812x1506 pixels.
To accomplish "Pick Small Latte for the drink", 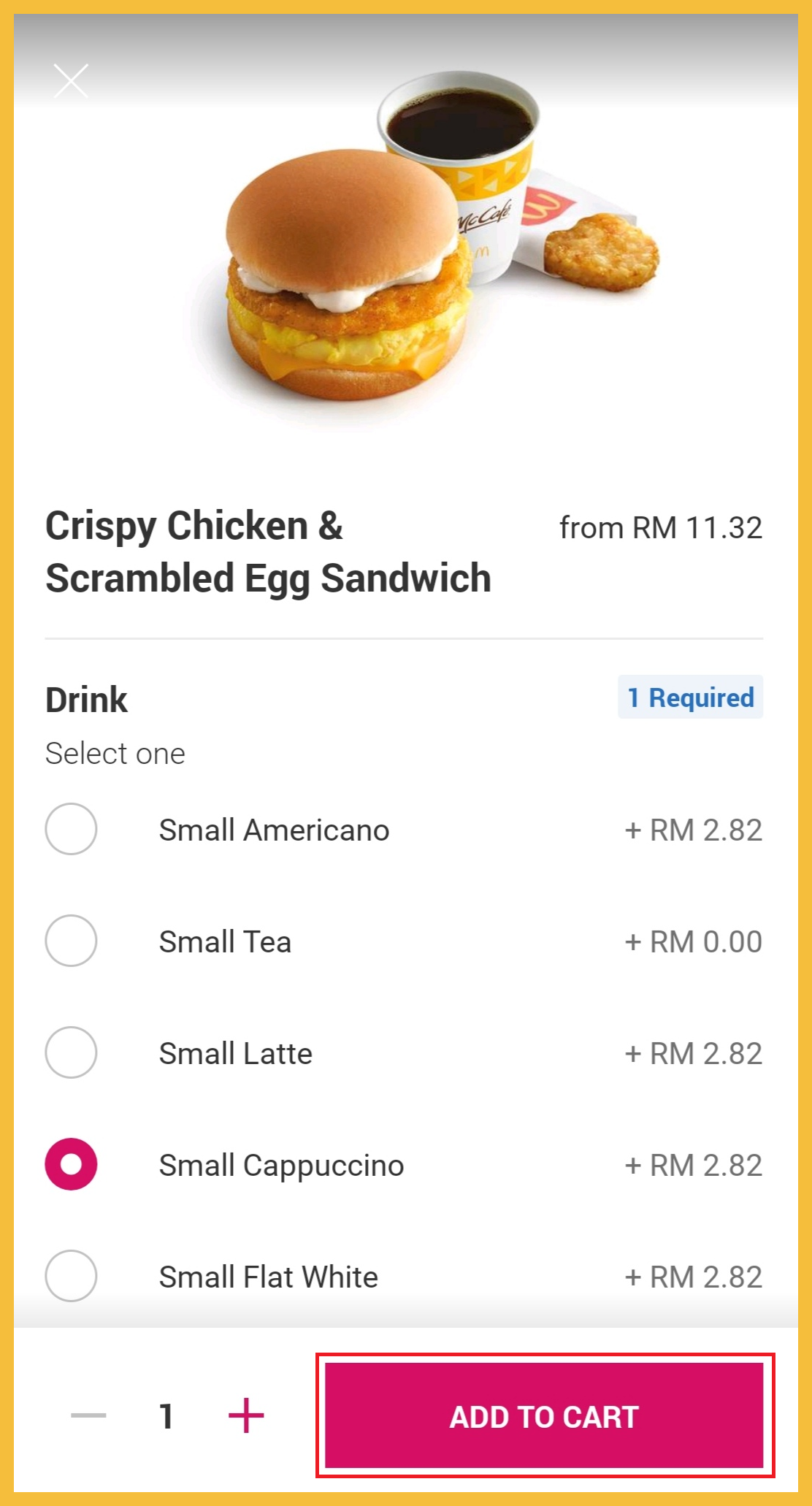I will (x=71, y=1052).
